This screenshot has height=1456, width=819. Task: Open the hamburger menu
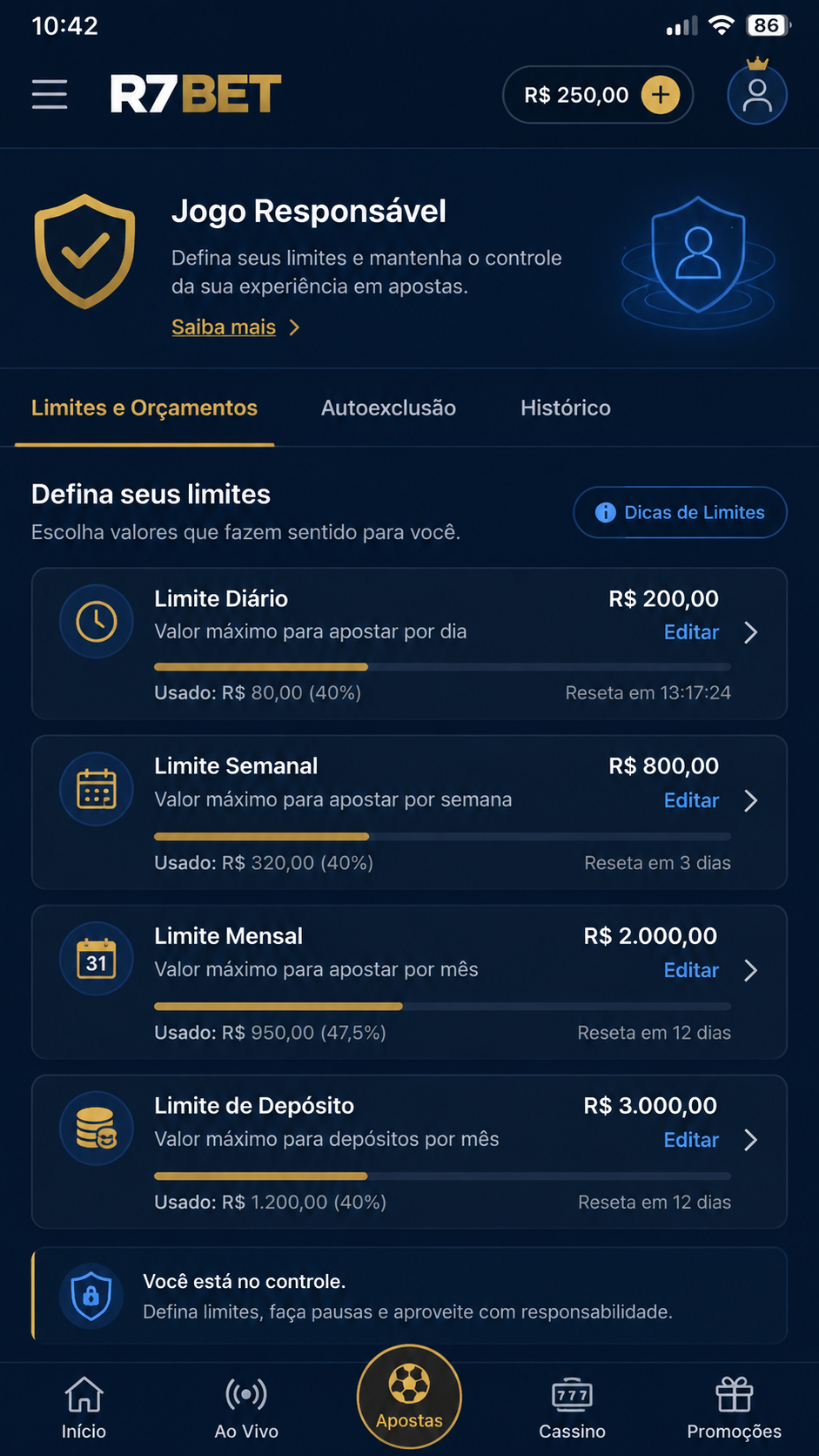tap(50, 94)
